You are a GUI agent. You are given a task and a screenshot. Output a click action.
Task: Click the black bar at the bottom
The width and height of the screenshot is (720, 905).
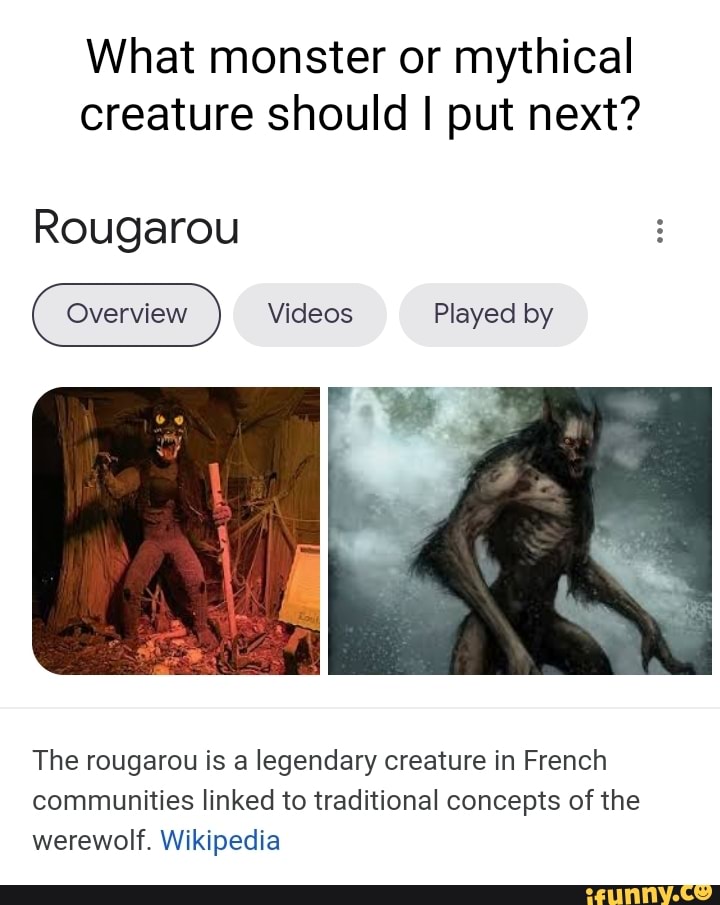pyautogui.click(x=300, y=893)
